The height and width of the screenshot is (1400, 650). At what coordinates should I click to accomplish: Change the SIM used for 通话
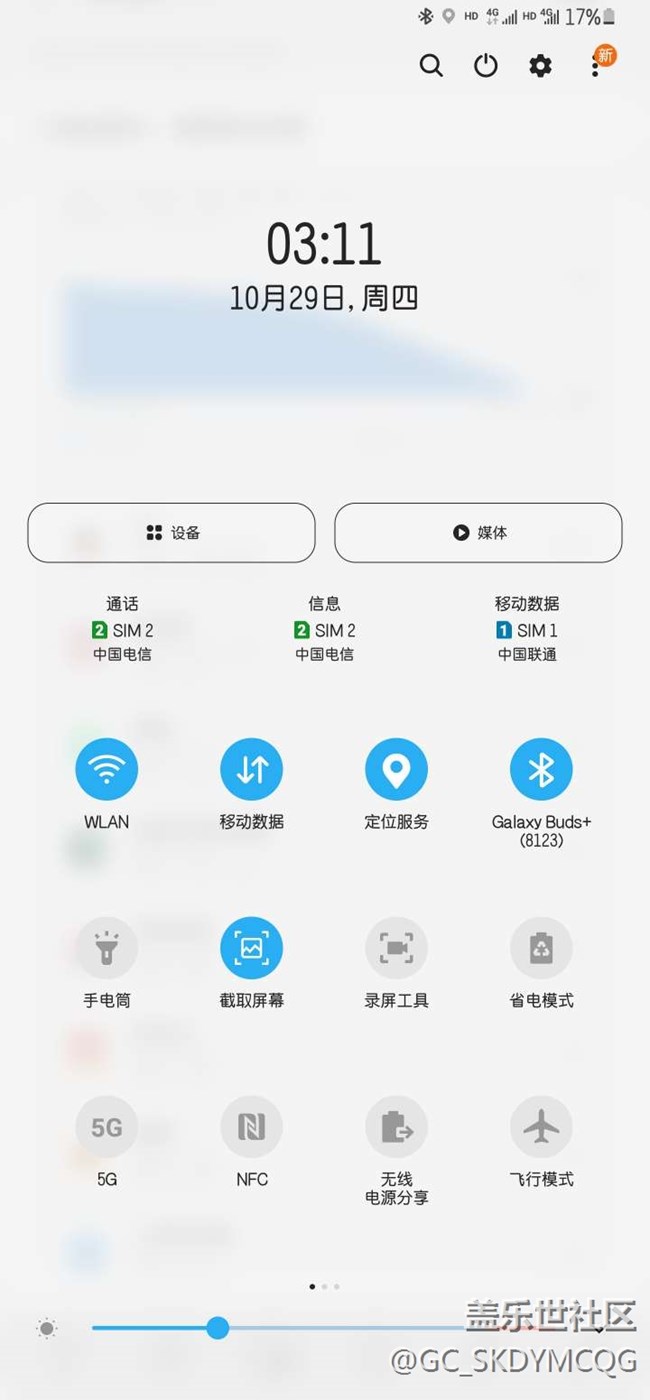[122, 629]
